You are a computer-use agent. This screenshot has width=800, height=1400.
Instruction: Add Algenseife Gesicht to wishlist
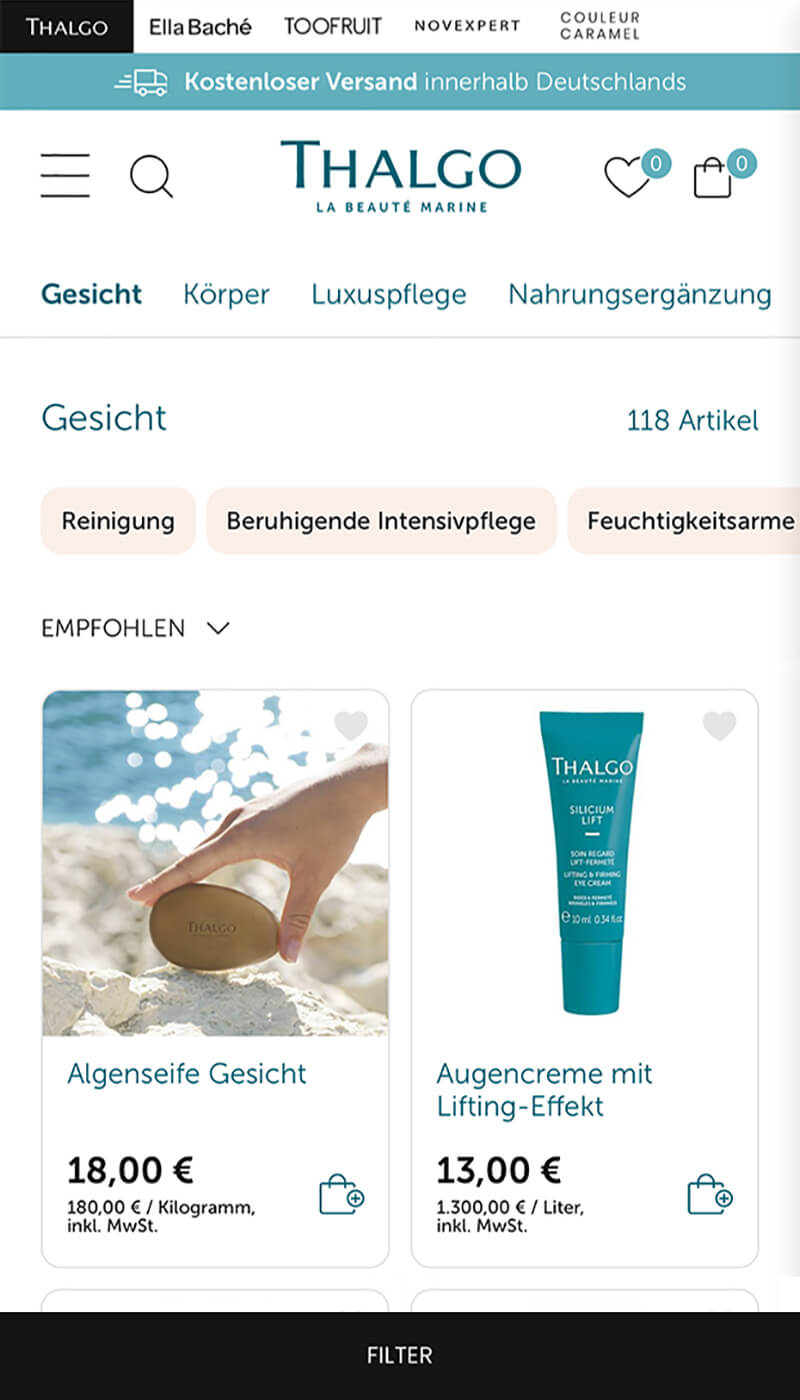click(x=351, y=726)
